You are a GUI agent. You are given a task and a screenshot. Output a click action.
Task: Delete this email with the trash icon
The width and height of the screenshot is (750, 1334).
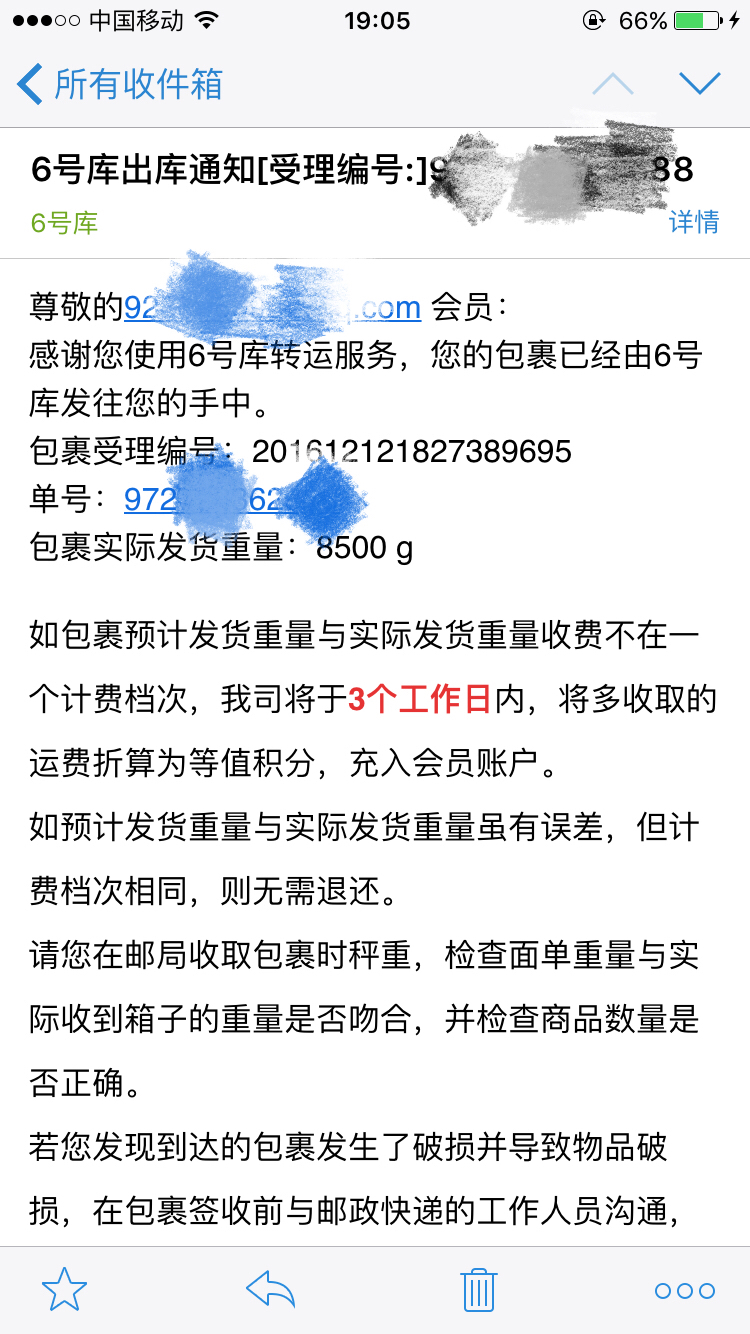pyautogui.click(x=479, y=1290)
